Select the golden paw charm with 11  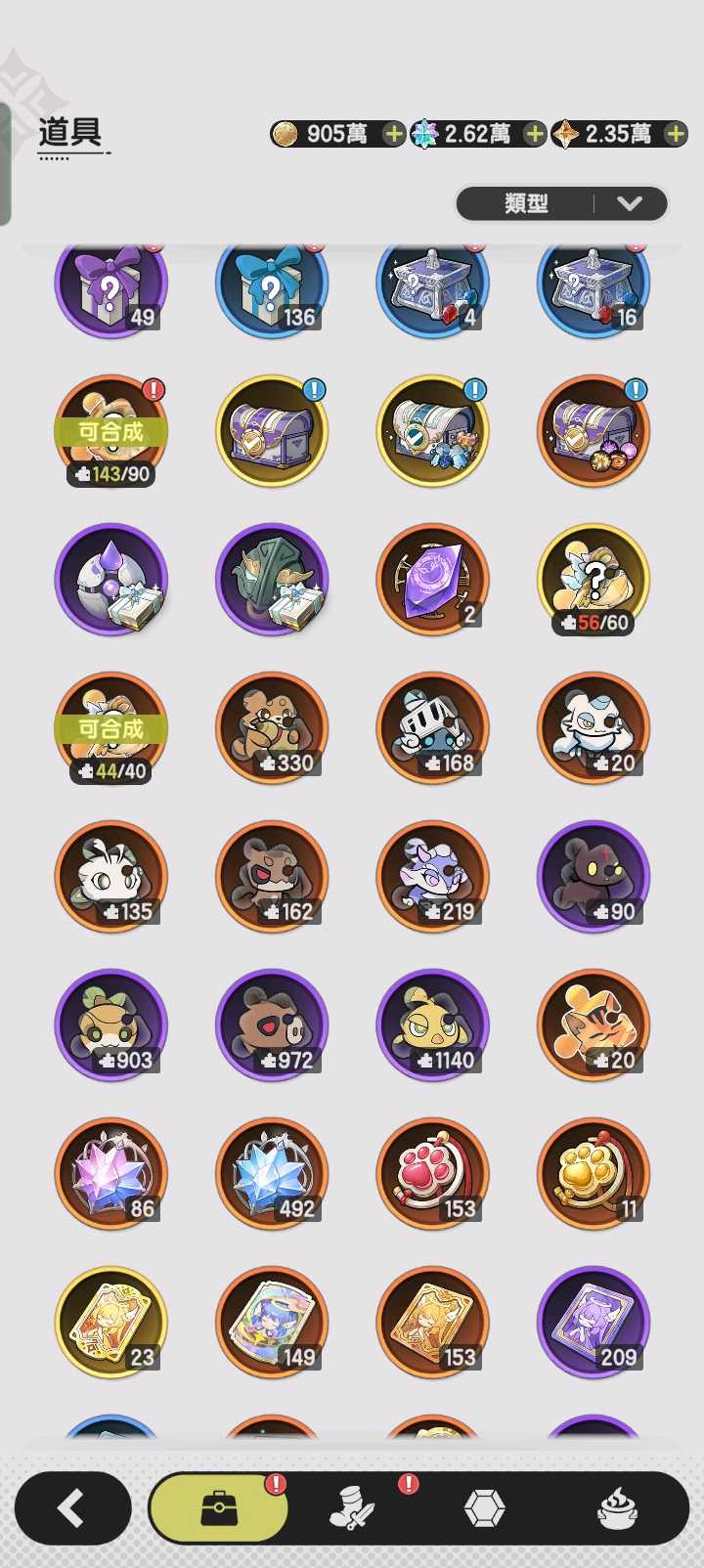coord(594,1174)
